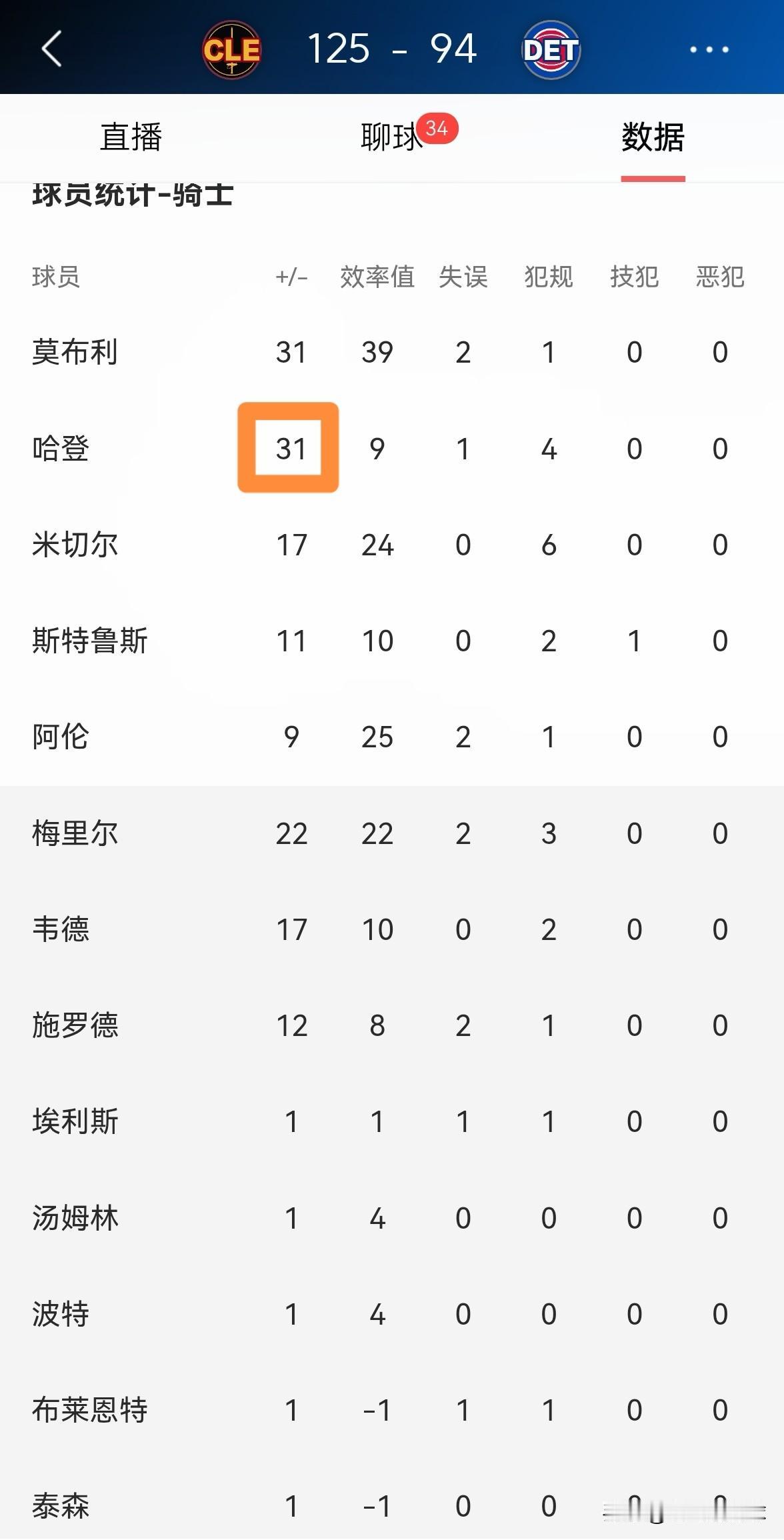
Task: Switch to the 直播 tab
Action: (x=131, y=137)
